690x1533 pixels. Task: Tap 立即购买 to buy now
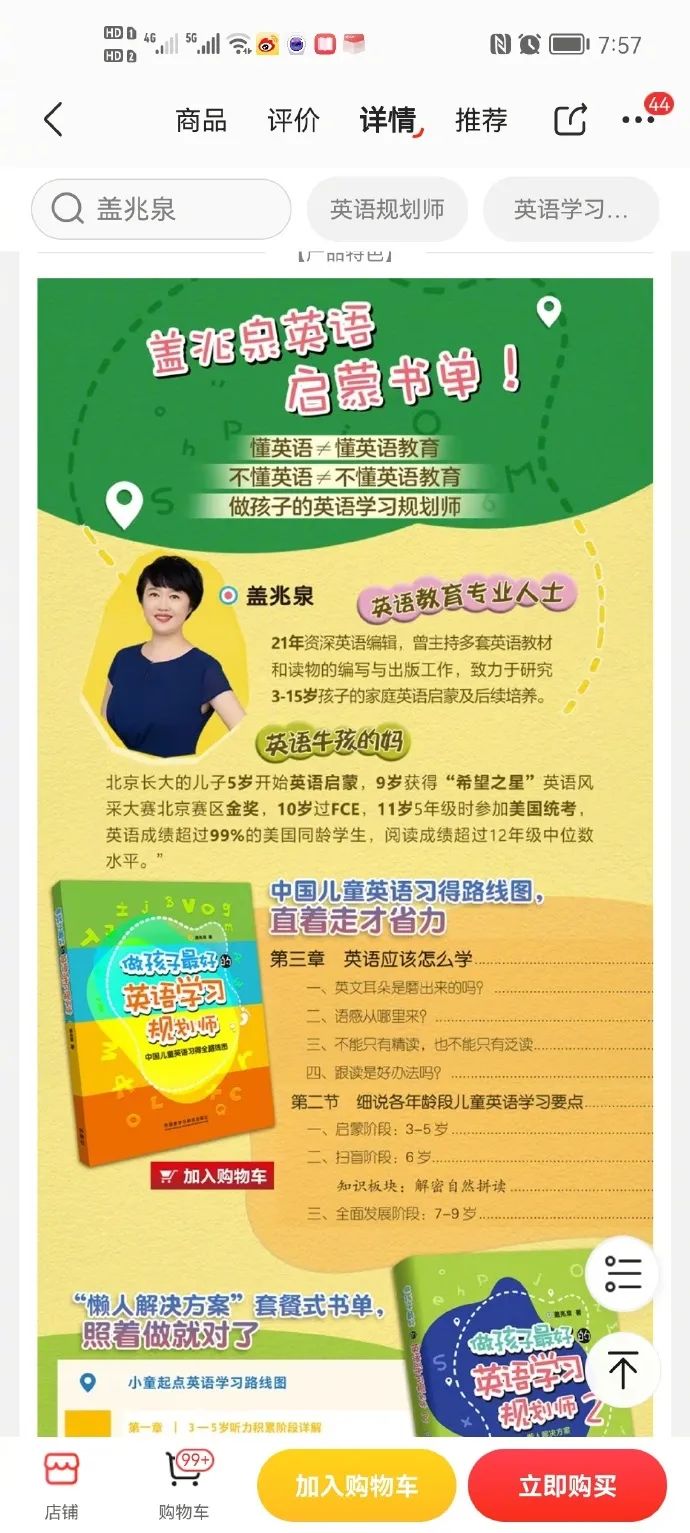point(567,1485)
